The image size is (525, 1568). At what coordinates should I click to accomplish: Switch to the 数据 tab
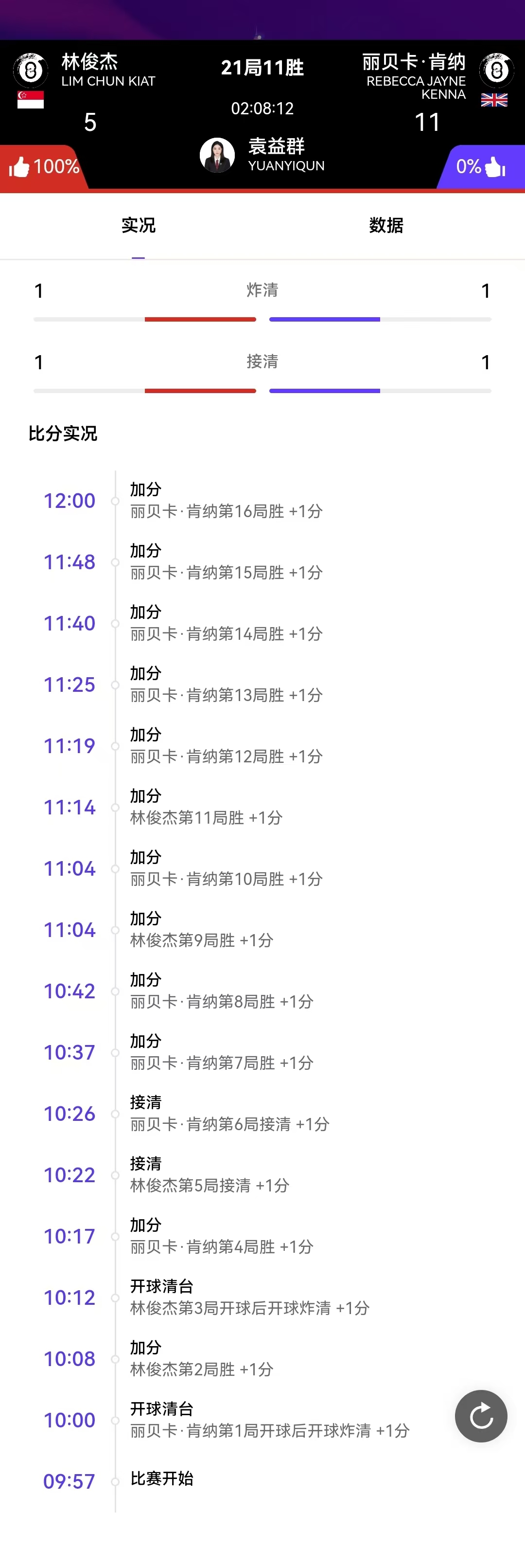tap(385, 225)
